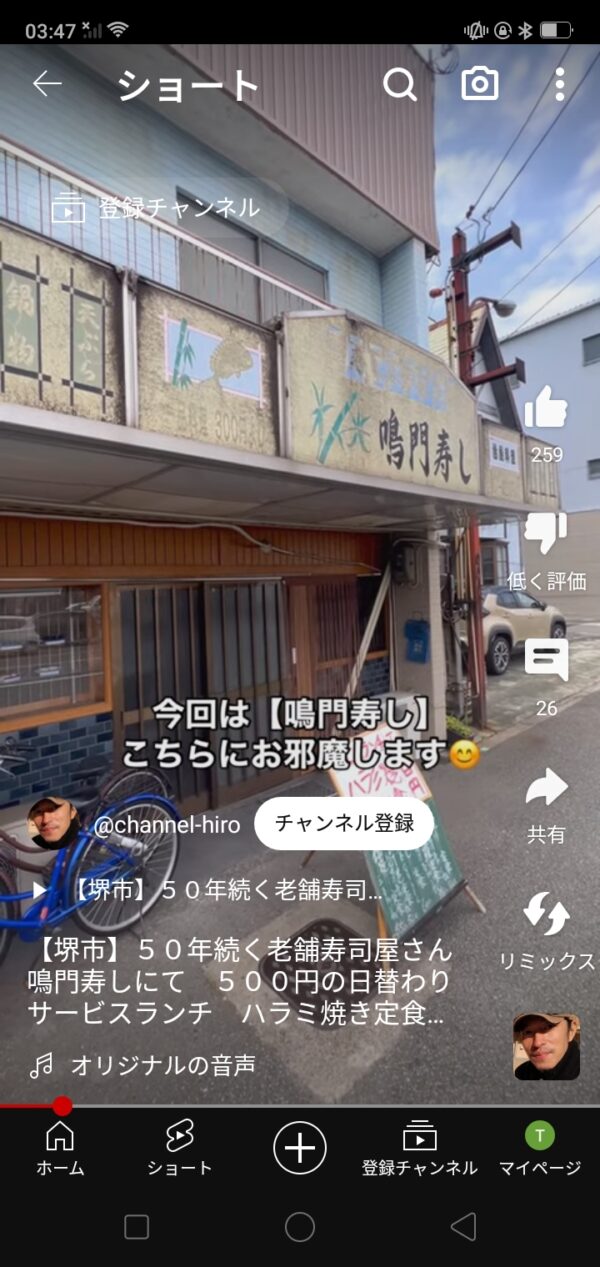Share this Short via 共有
This screenshot has height=1267, width=600.
[x=546, y=789]
